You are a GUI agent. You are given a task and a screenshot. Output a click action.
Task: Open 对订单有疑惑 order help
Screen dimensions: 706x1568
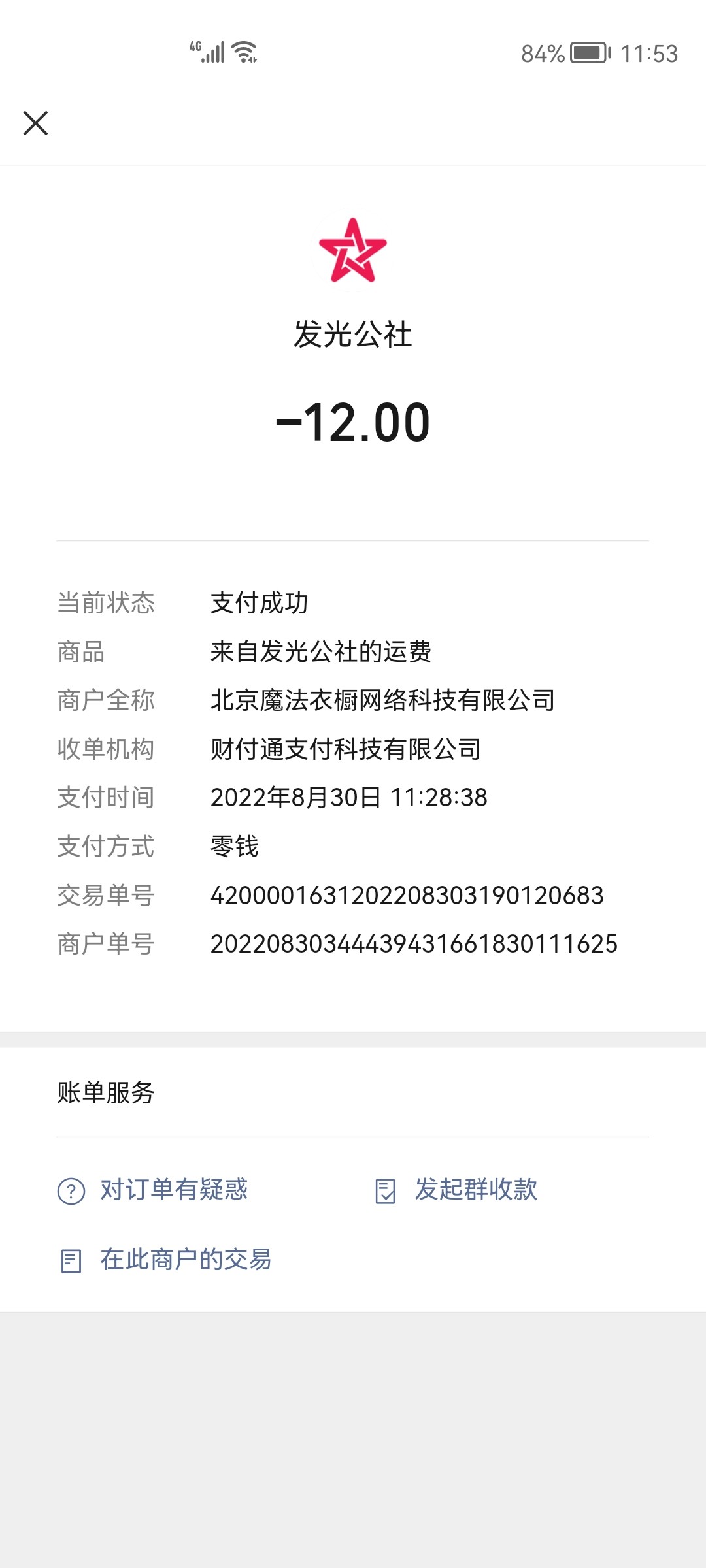pos(154,1190)
